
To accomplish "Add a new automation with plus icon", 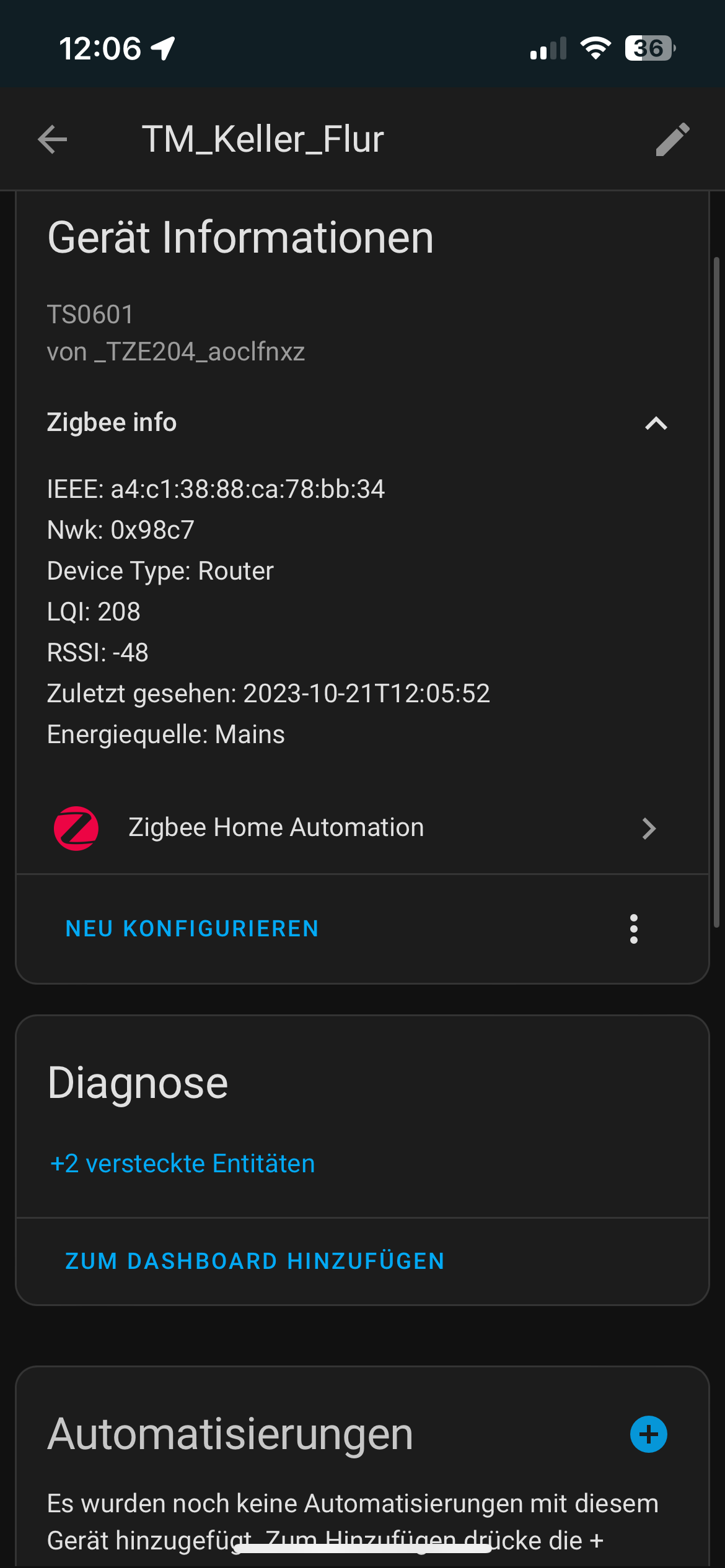I will [x=648, y=1434].
